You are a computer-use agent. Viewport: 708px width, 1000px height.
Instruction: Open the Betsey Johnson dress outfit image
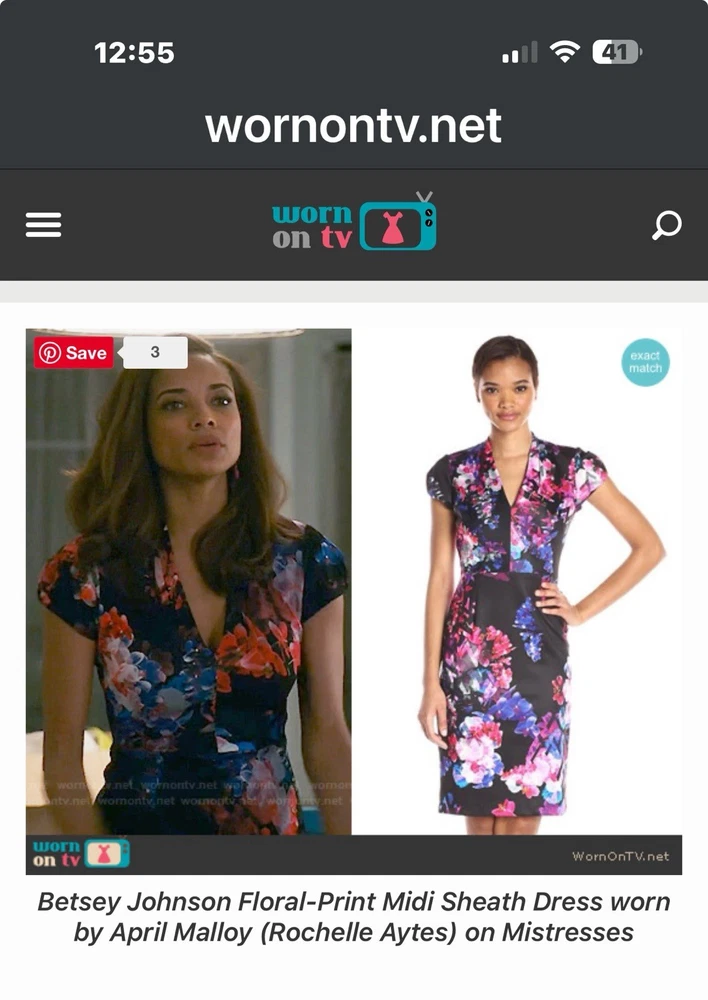[x=354, y=590]
